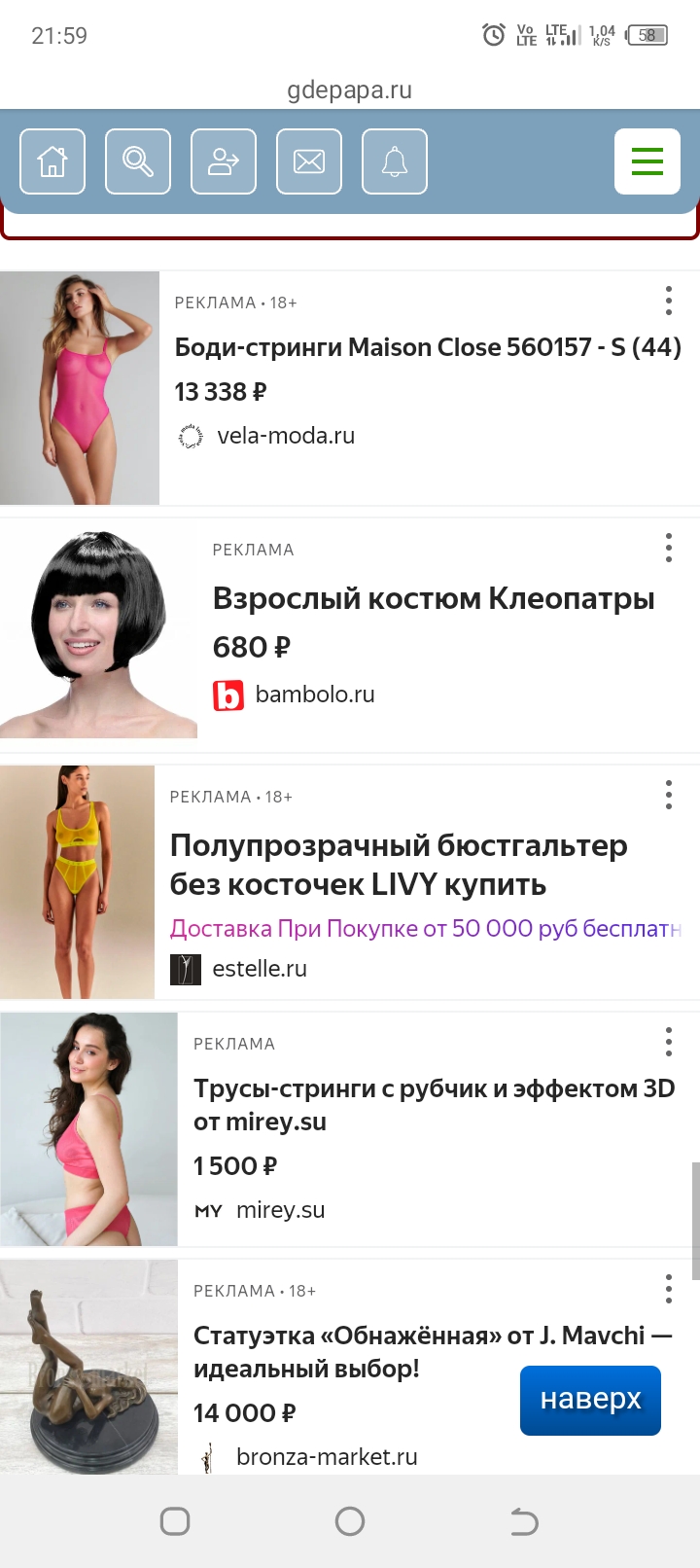Open options for the estelle.ru ad
700x1568 pixels.
pyautogui.click(x=669, y=795)
